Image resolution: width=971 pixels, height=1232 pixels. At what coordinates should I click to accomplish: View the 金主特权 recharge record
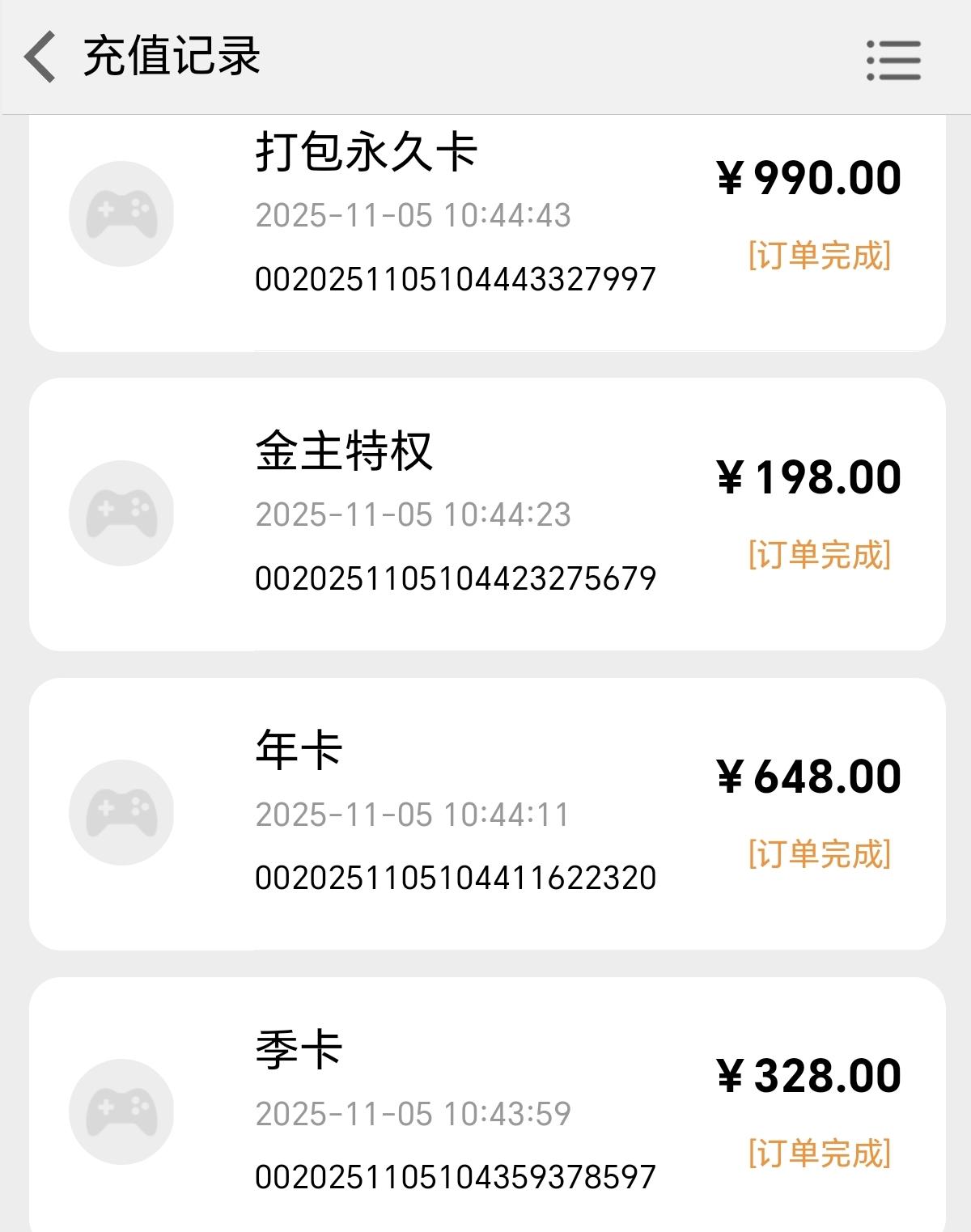point(487,514)
